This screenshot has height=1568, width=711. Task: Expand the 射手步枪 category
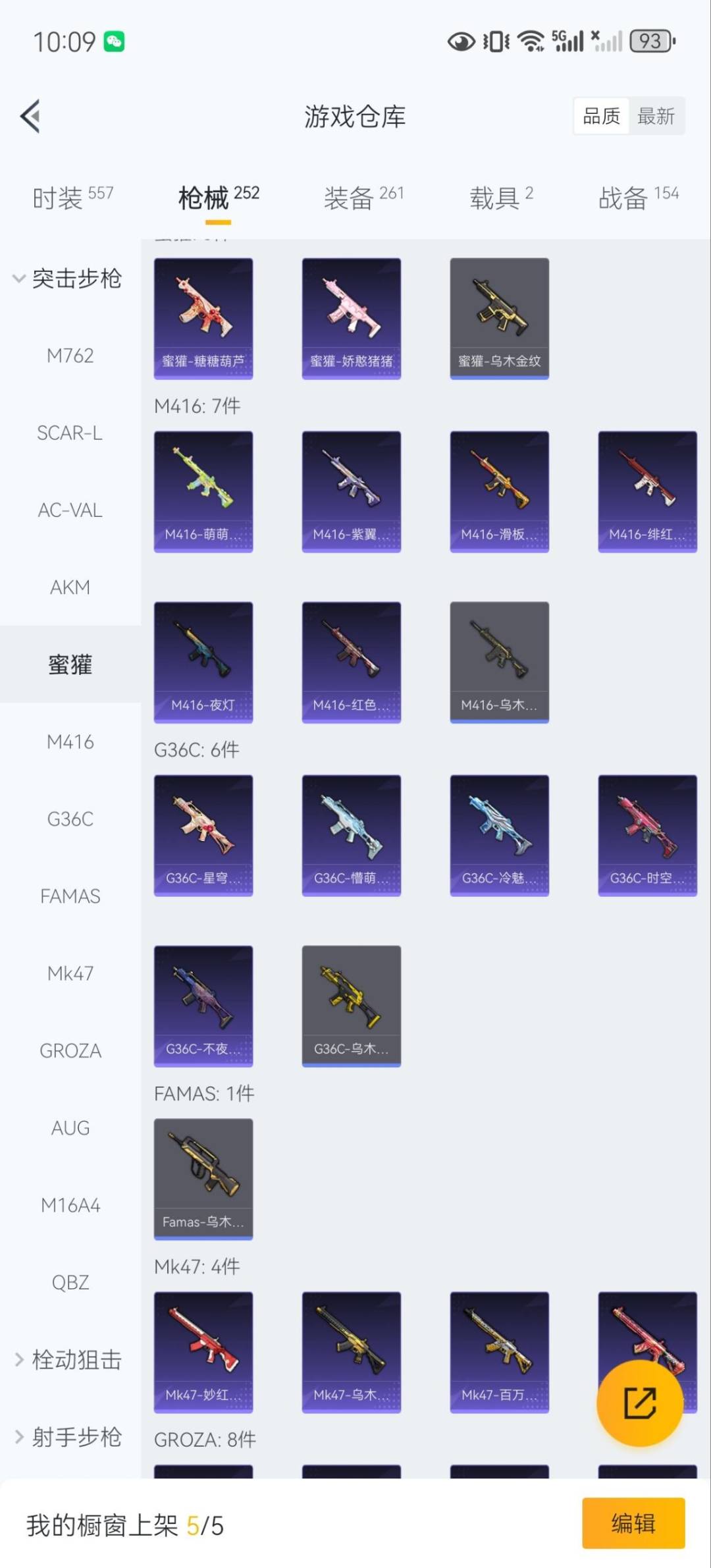68,1436
